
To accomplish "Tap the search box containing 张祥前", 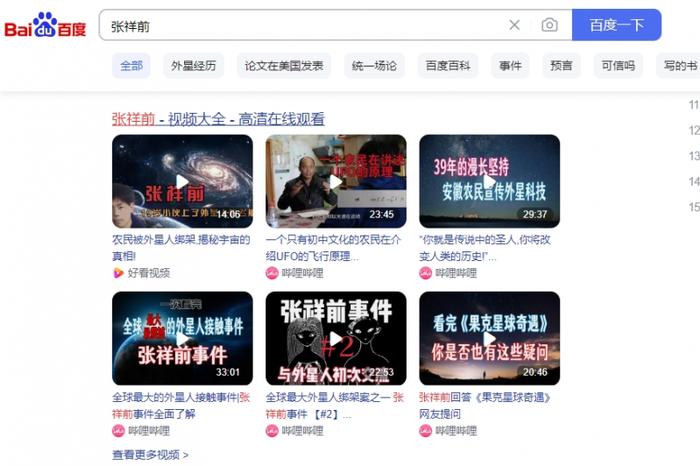I will [300, 25].
